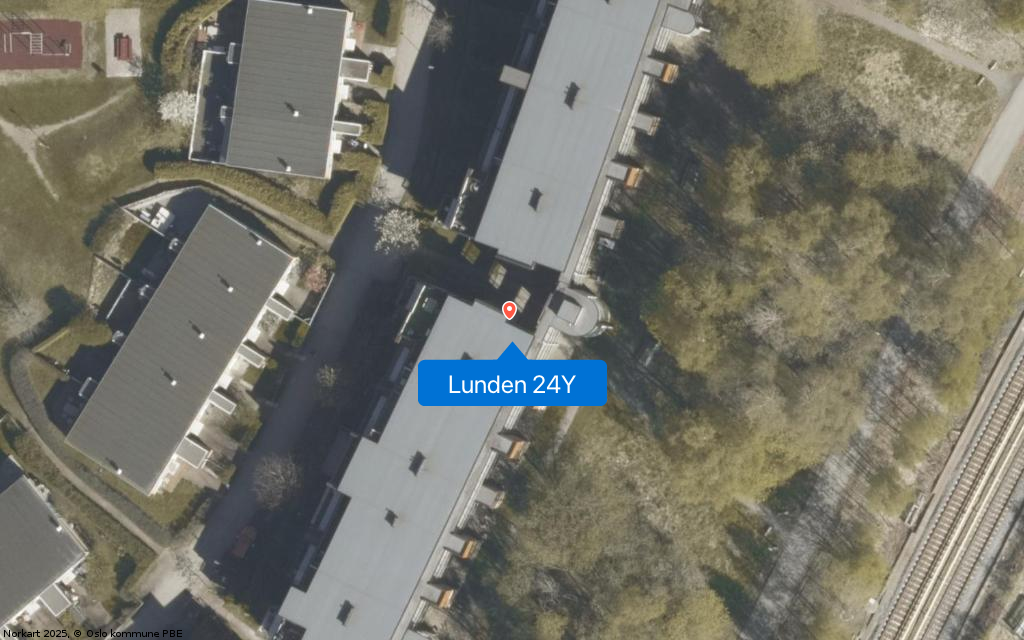Tap the red location pin marker
Image resolution: width=1024 pixels, height=640 pixels.
pos(509,310)
